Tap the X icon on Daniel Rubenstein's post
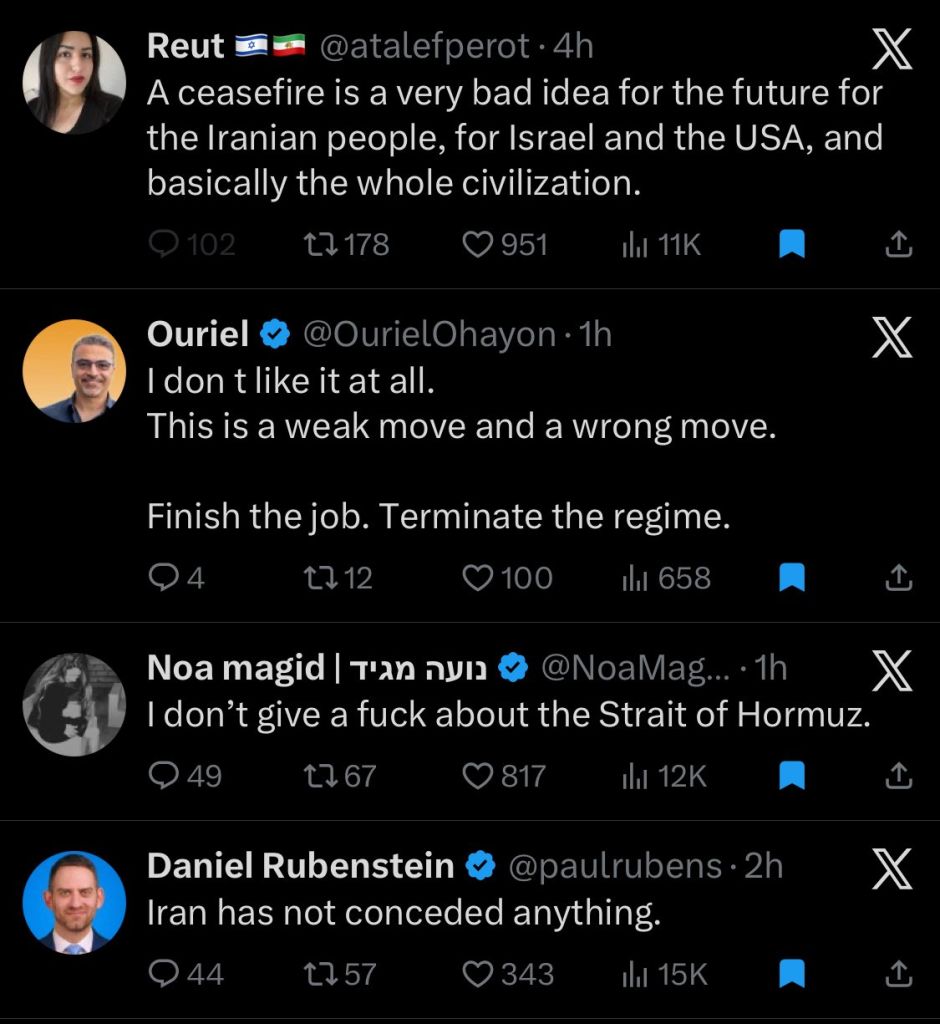Viewport: 940px width, 1024px height. [x=892, y=871]
